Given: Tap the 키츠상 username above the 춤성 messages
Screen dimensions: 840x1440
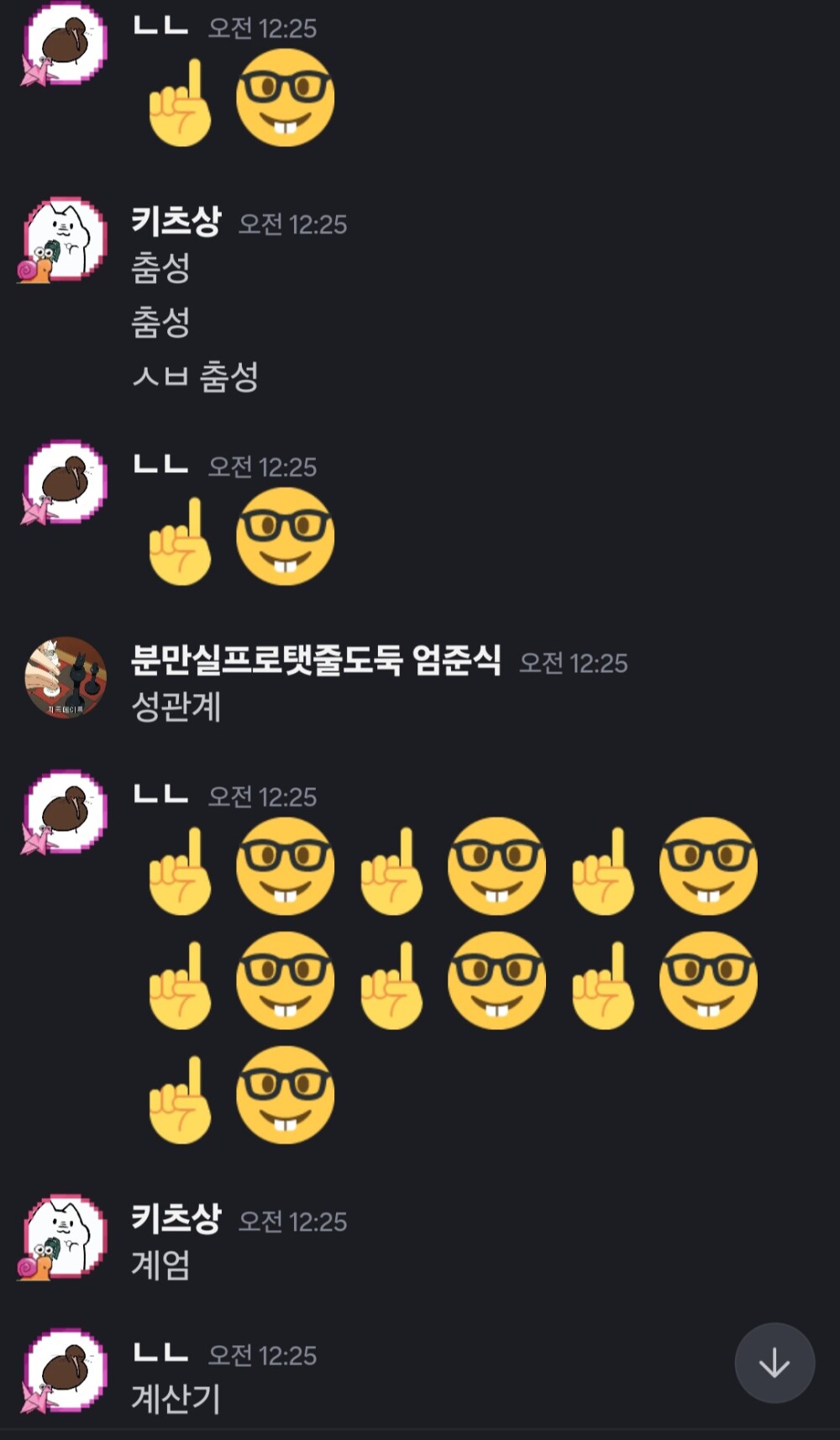Looking at the screenshot, I should [176, 222].
